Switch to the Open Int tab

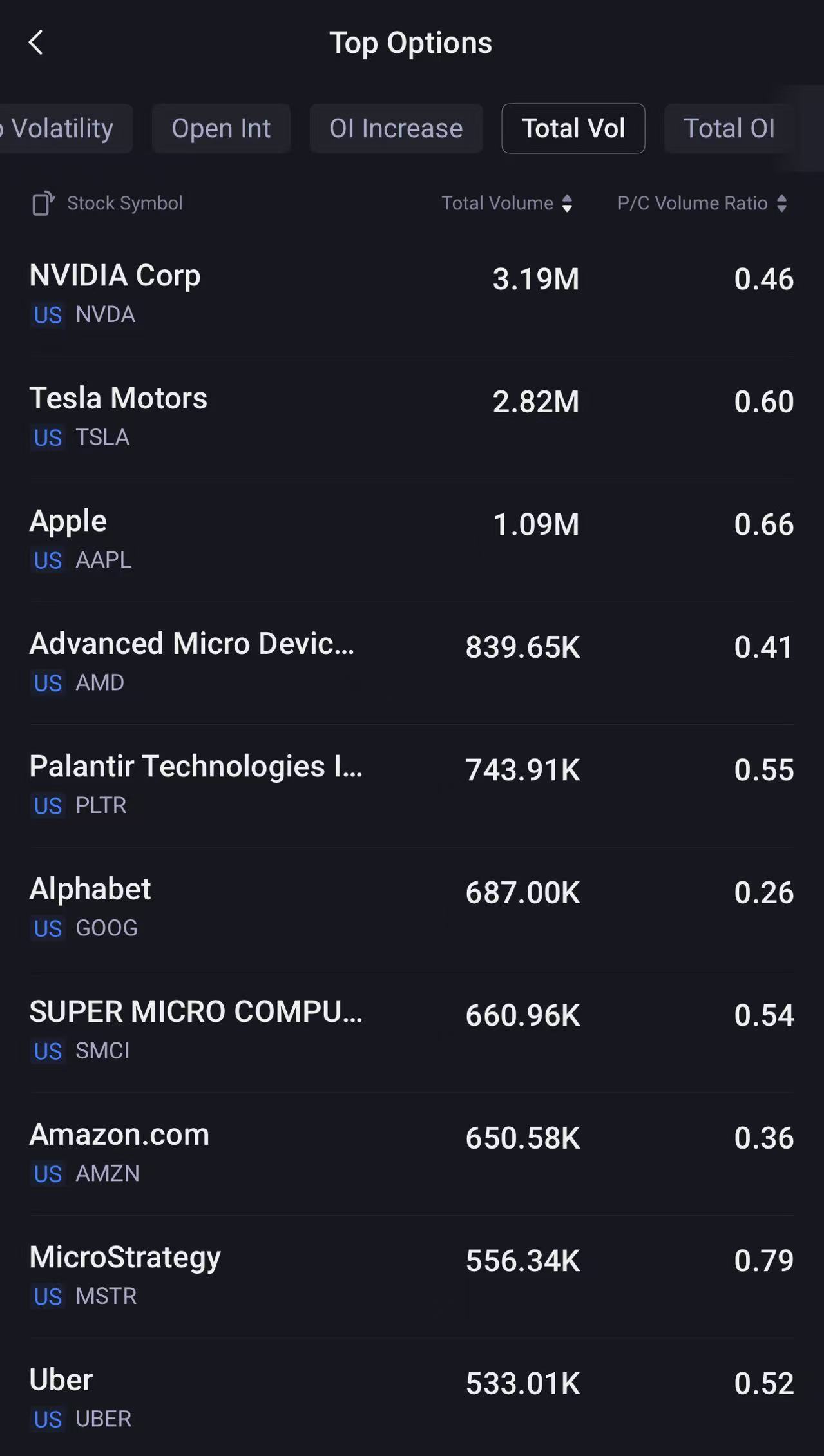pos(221,128)
